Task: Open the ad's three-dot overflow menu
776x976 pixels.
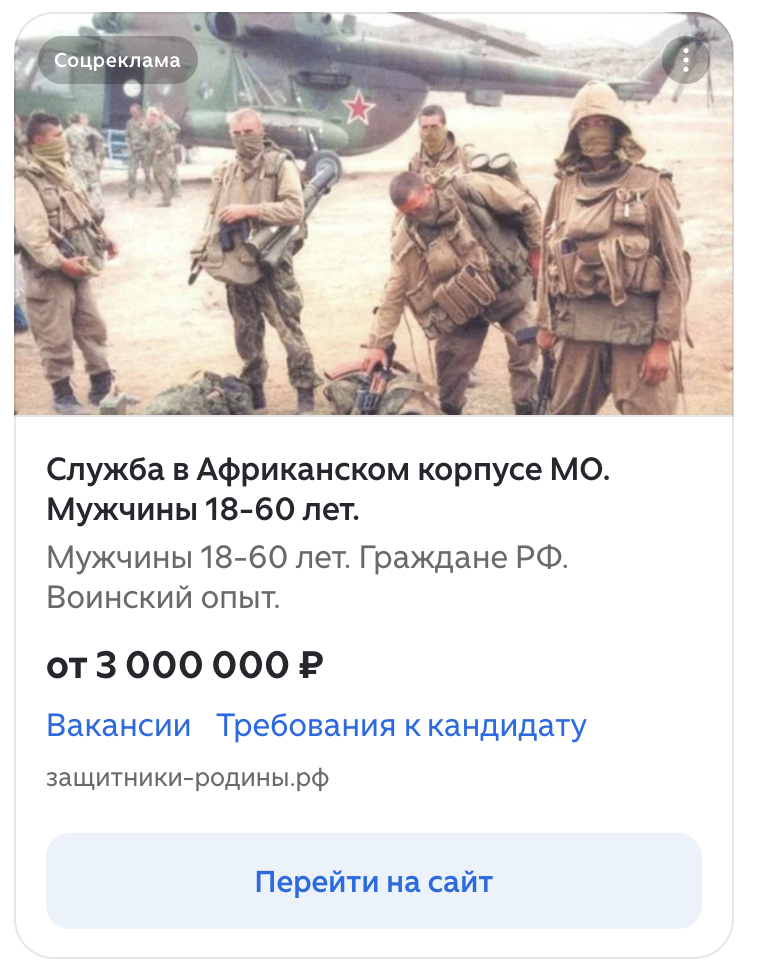Action: (x=685, y=61)
